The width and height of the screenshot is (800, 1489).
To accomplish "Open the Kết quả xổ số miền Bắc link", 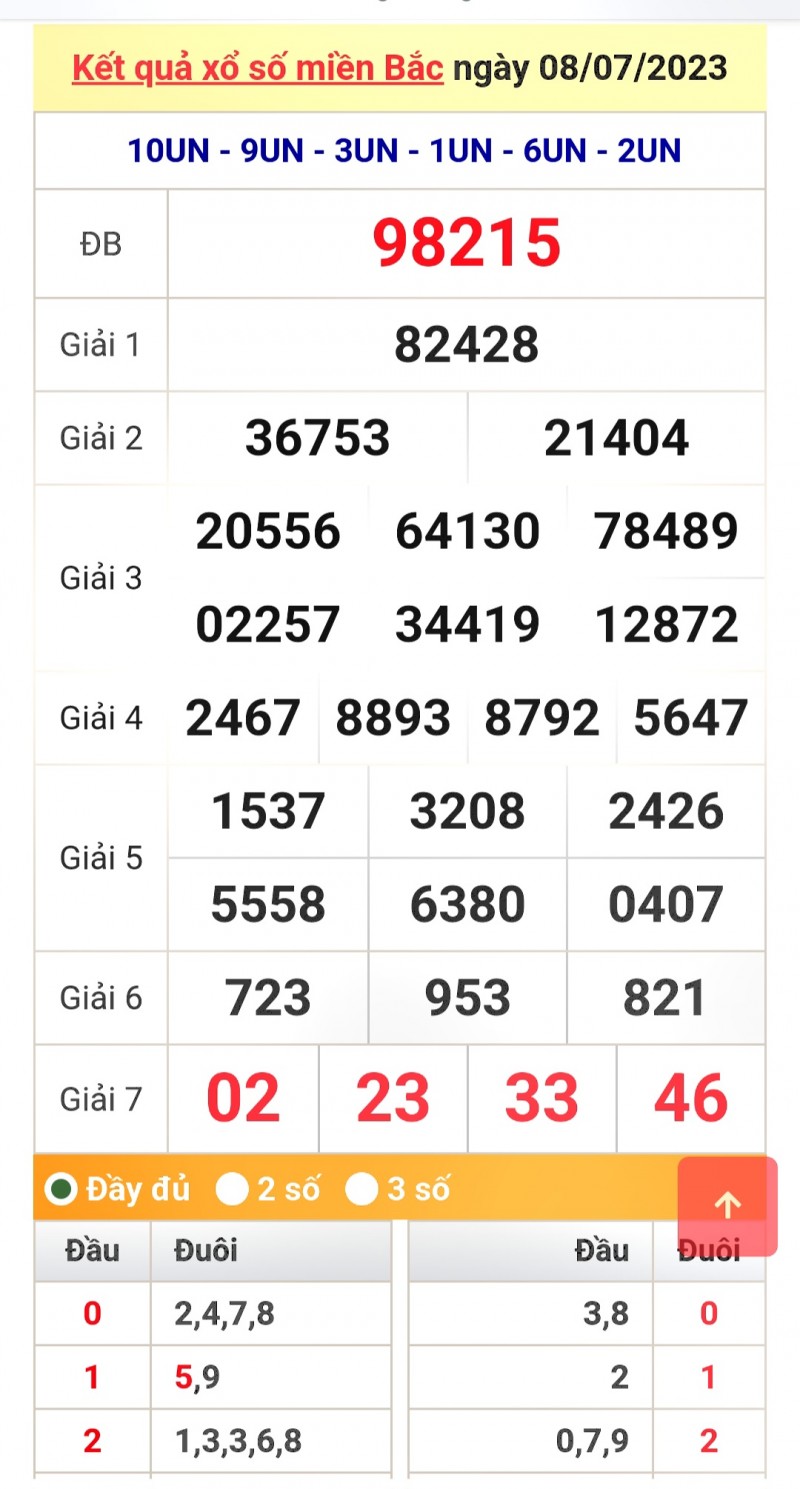I will 257,69.
